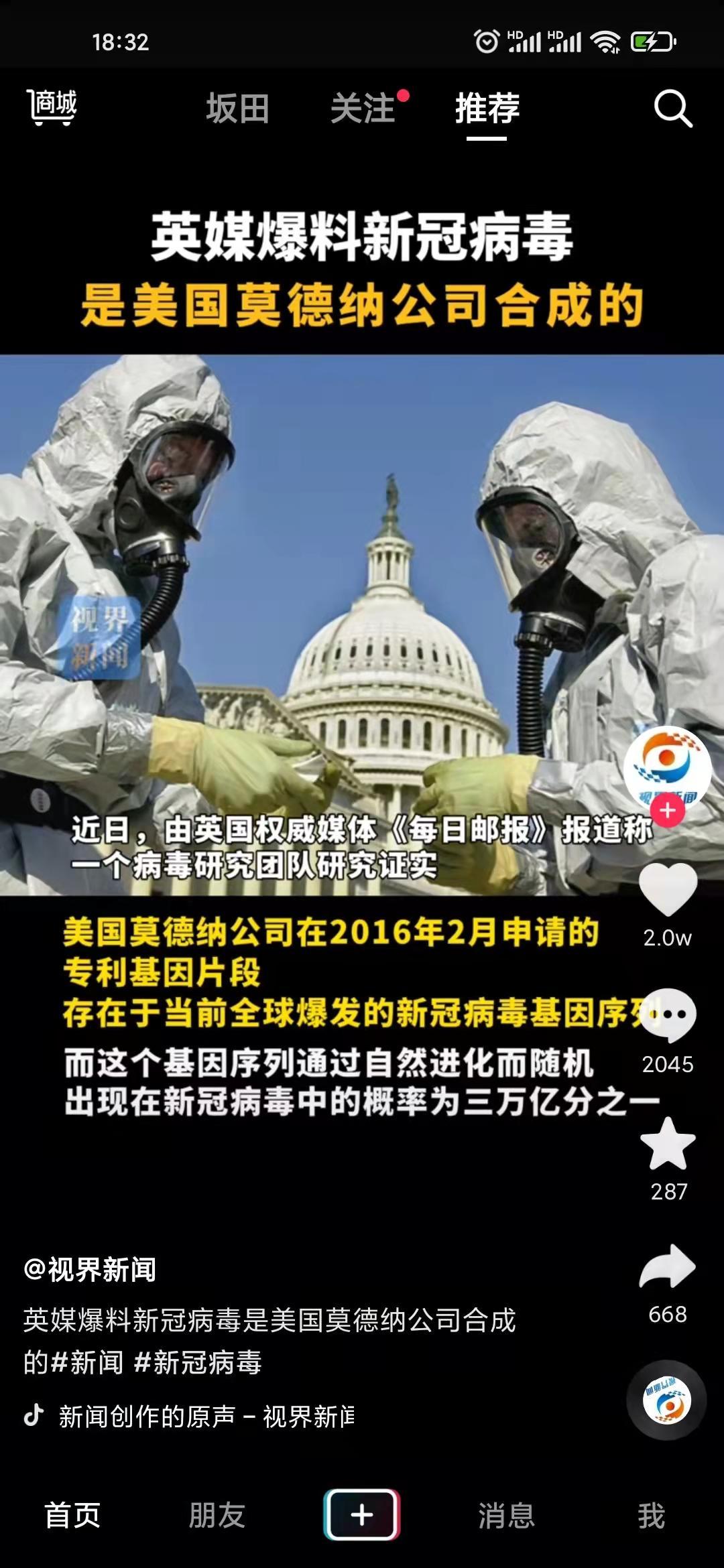The image size is (724, 1568).
Task: Open the 商城 shopping mall icon
Action: tap(52, 107)
